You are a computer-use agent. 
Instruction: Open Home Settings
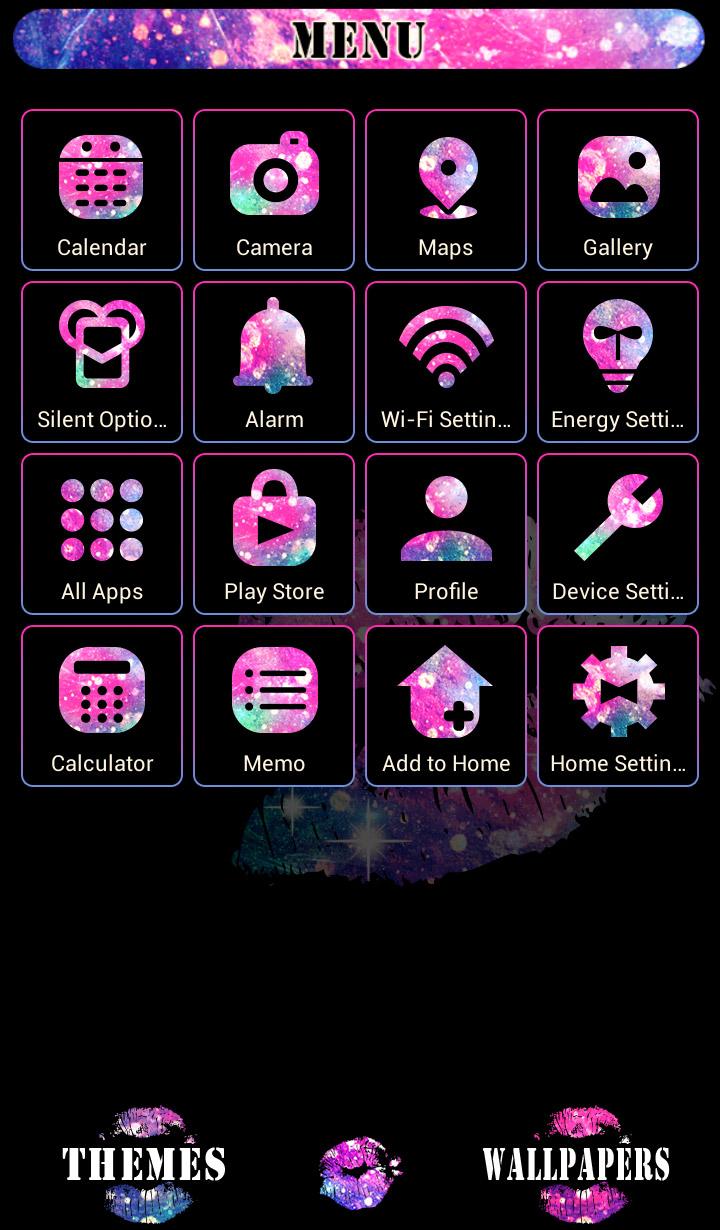(x=617, y=705)
